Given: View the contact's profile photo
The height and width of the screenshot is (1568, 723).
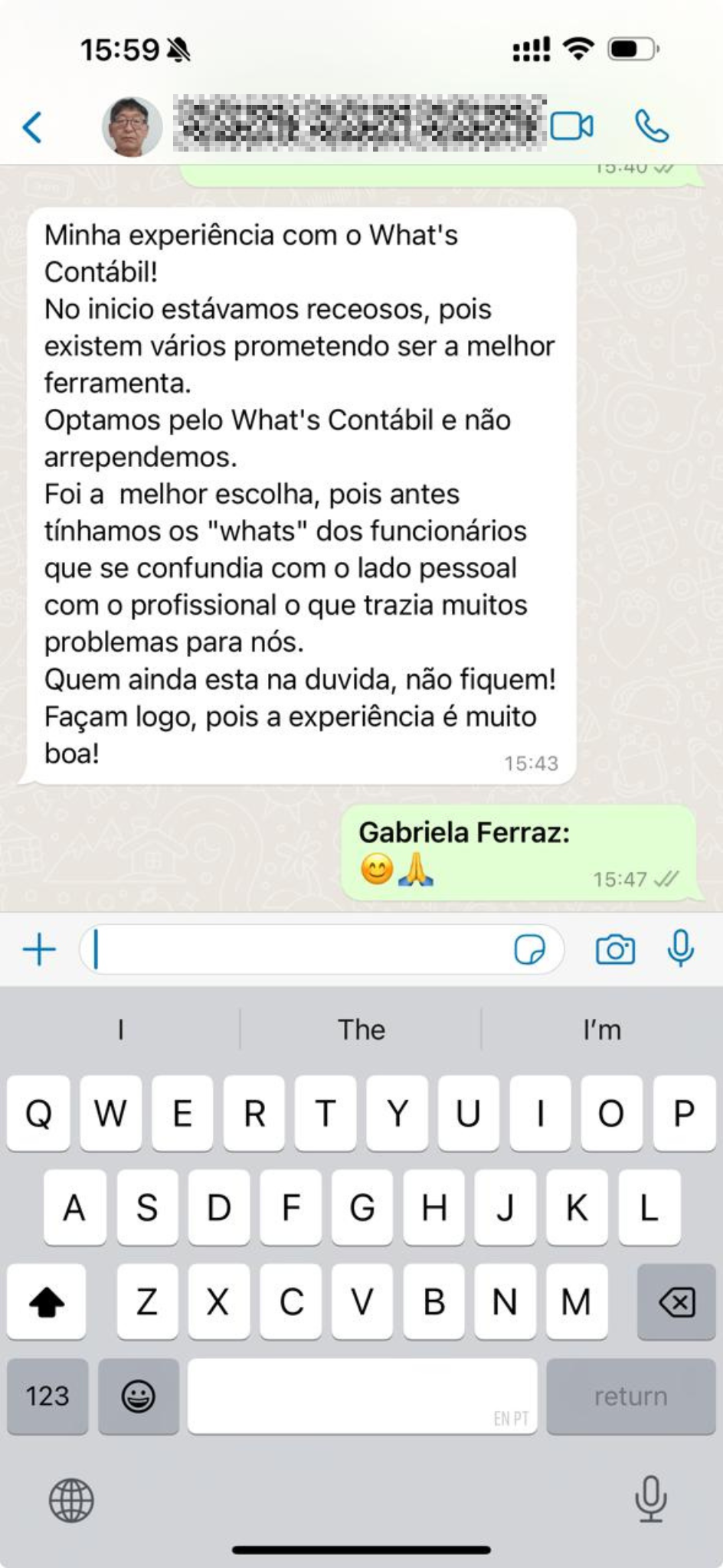Looking at the screenshot, I should (x=129, y=127).
